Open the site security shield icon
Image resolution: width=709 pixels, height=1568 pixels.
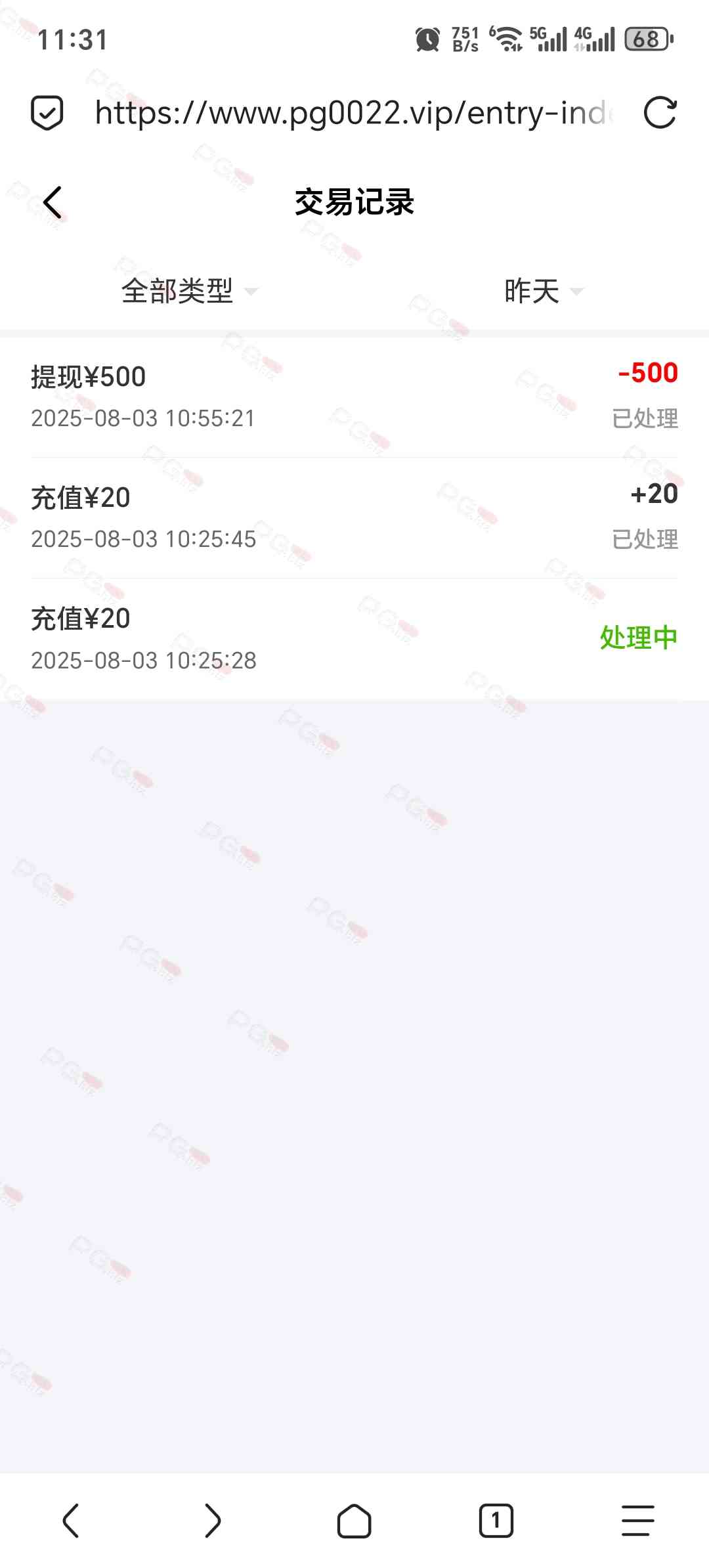point(47,113)
